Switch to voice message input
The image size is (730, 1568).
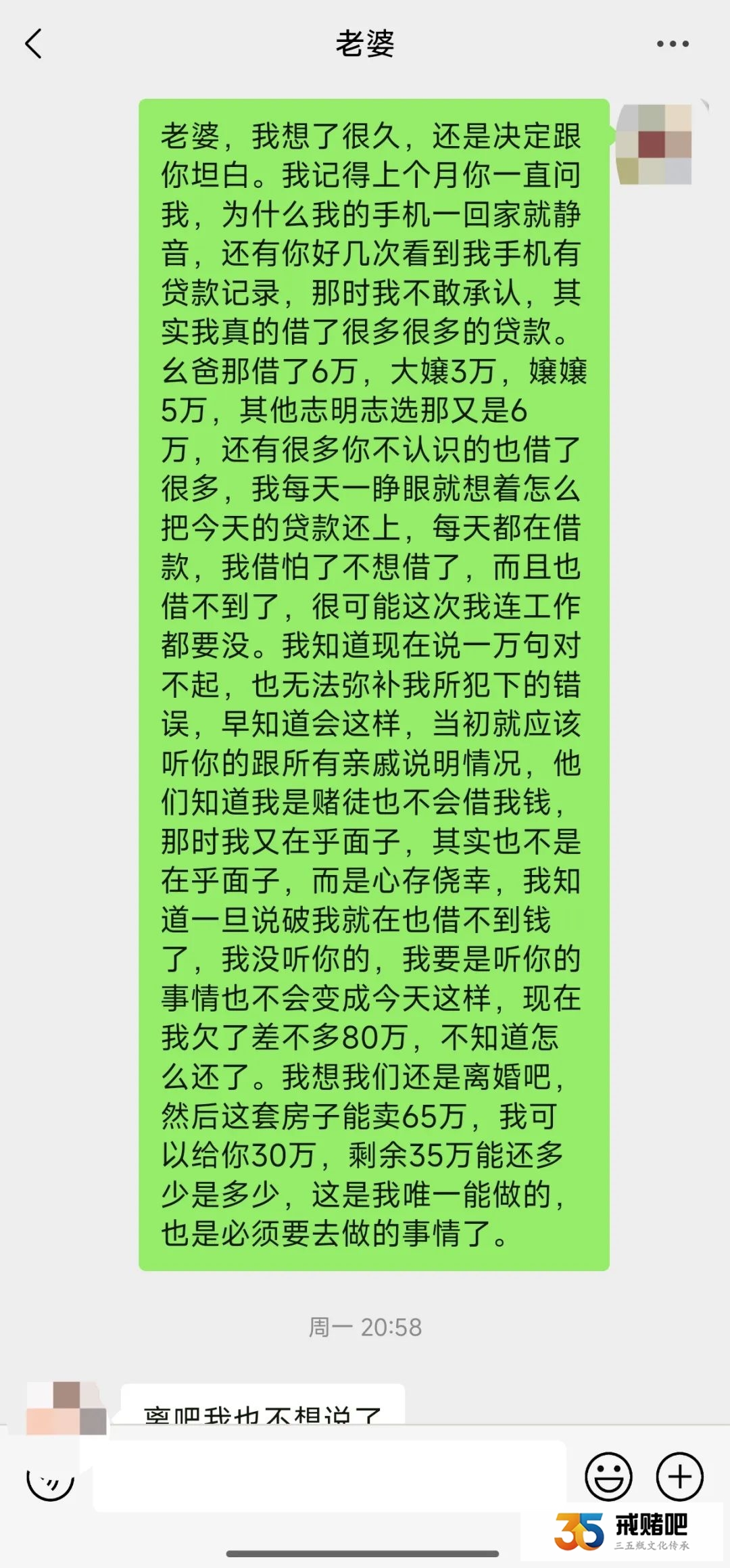tap(50, 1477)
